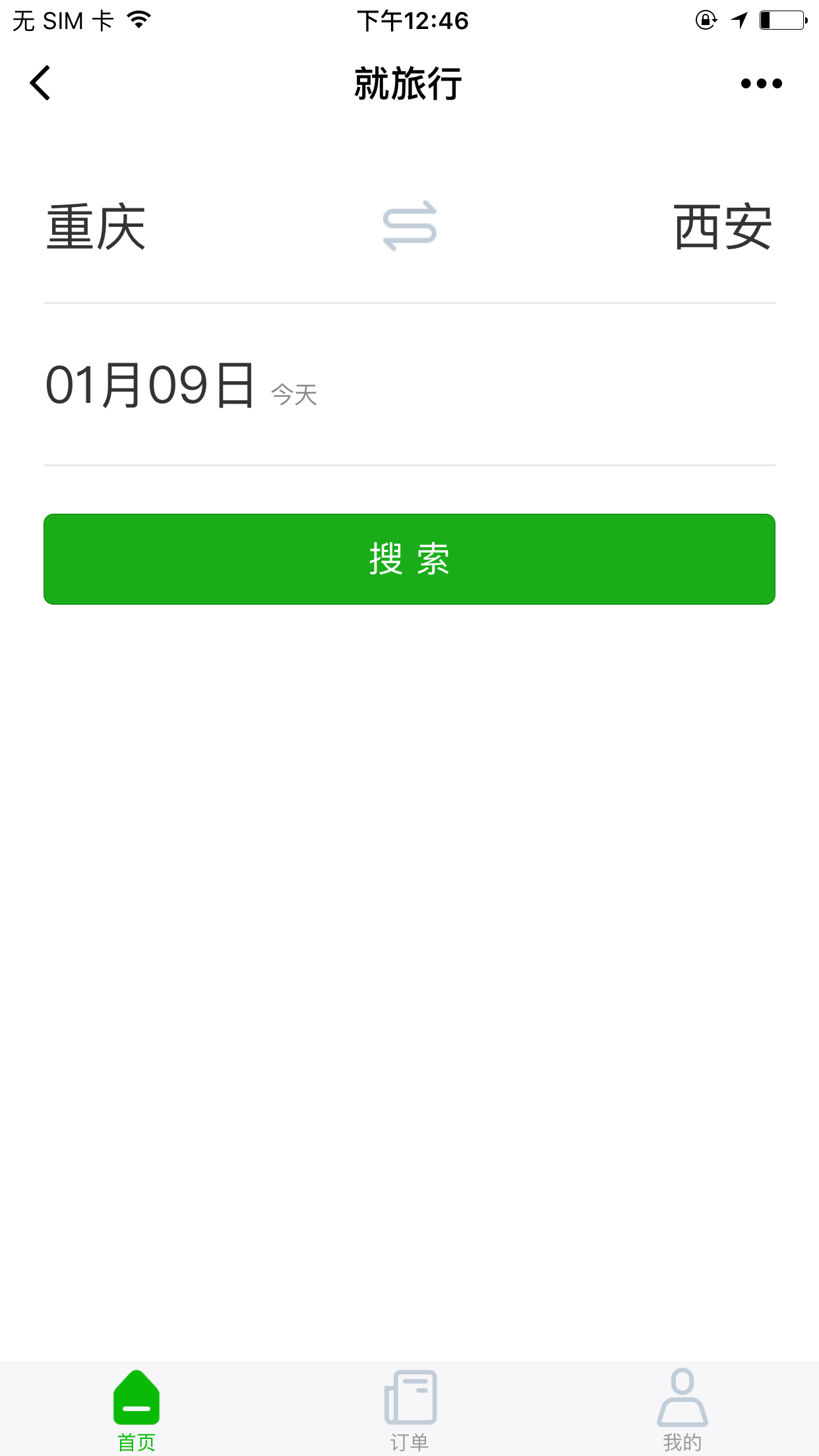Swap departure and destination cities
Viewport: 819px width, 1456px height.
pyautogui.click(x=409, y=226)
